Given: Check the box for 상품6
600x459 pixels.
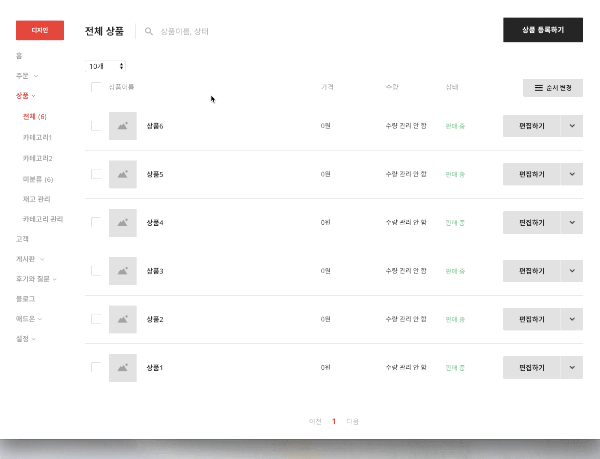Looking at the screenshot, I should coord(96,126).
